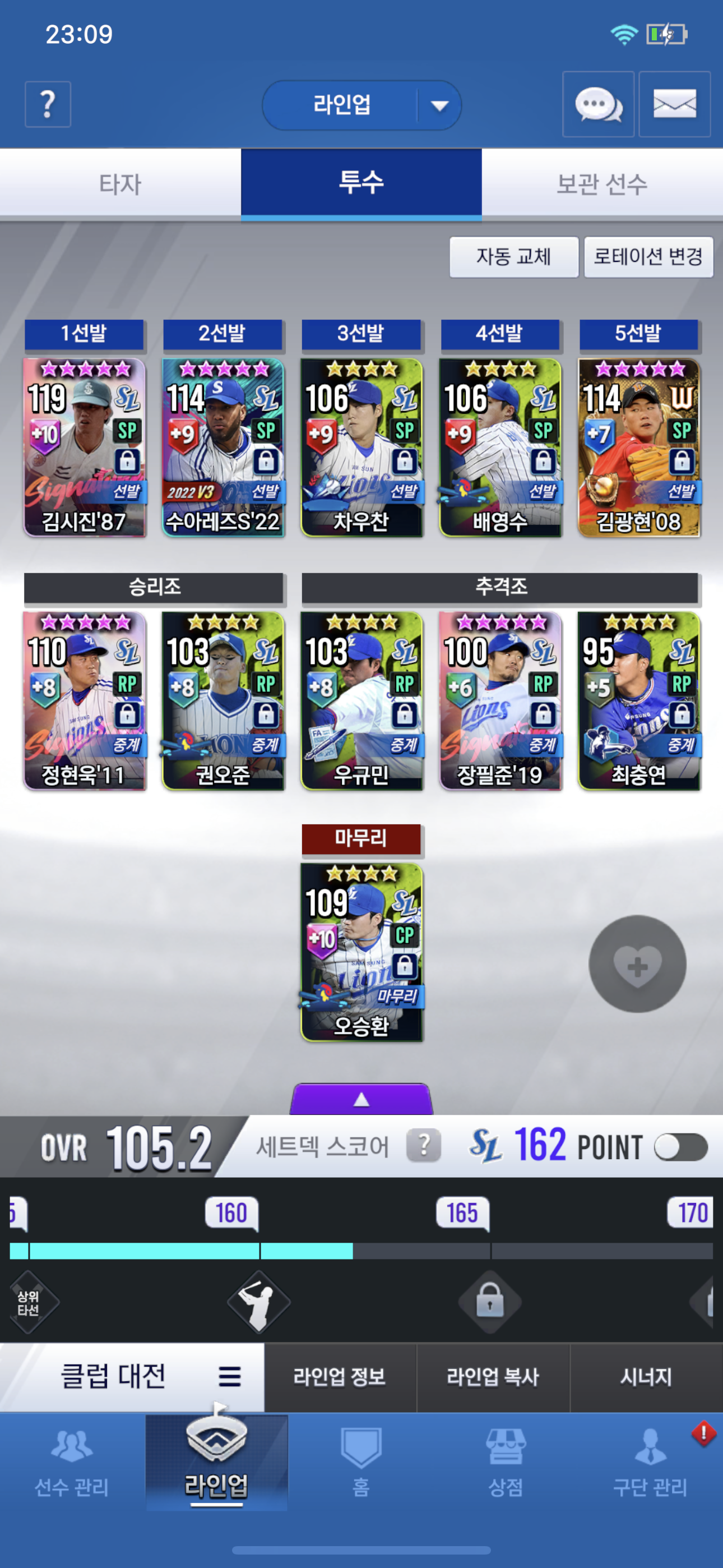Switch to the 타자 tab

[x=121, y=184]
